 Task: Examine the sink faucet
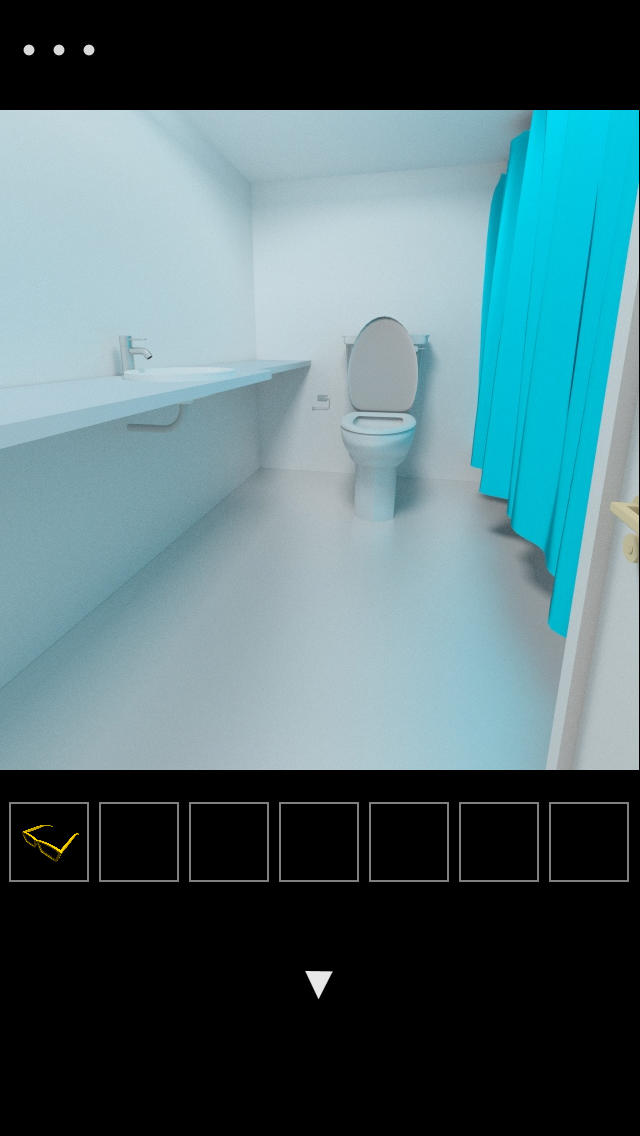point(132,354)
